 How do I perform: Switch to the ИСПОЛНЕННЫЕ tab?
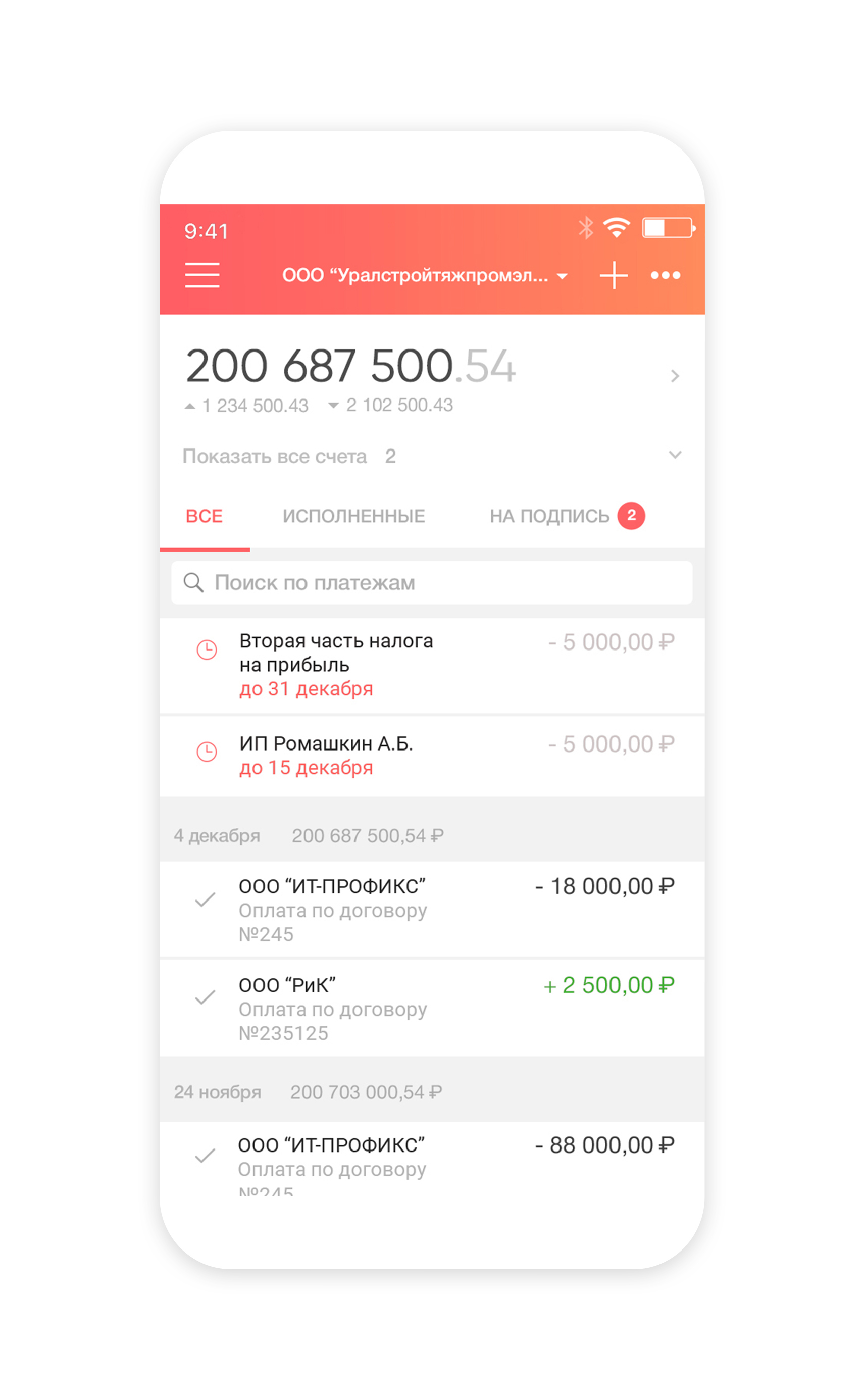(353, 516)
